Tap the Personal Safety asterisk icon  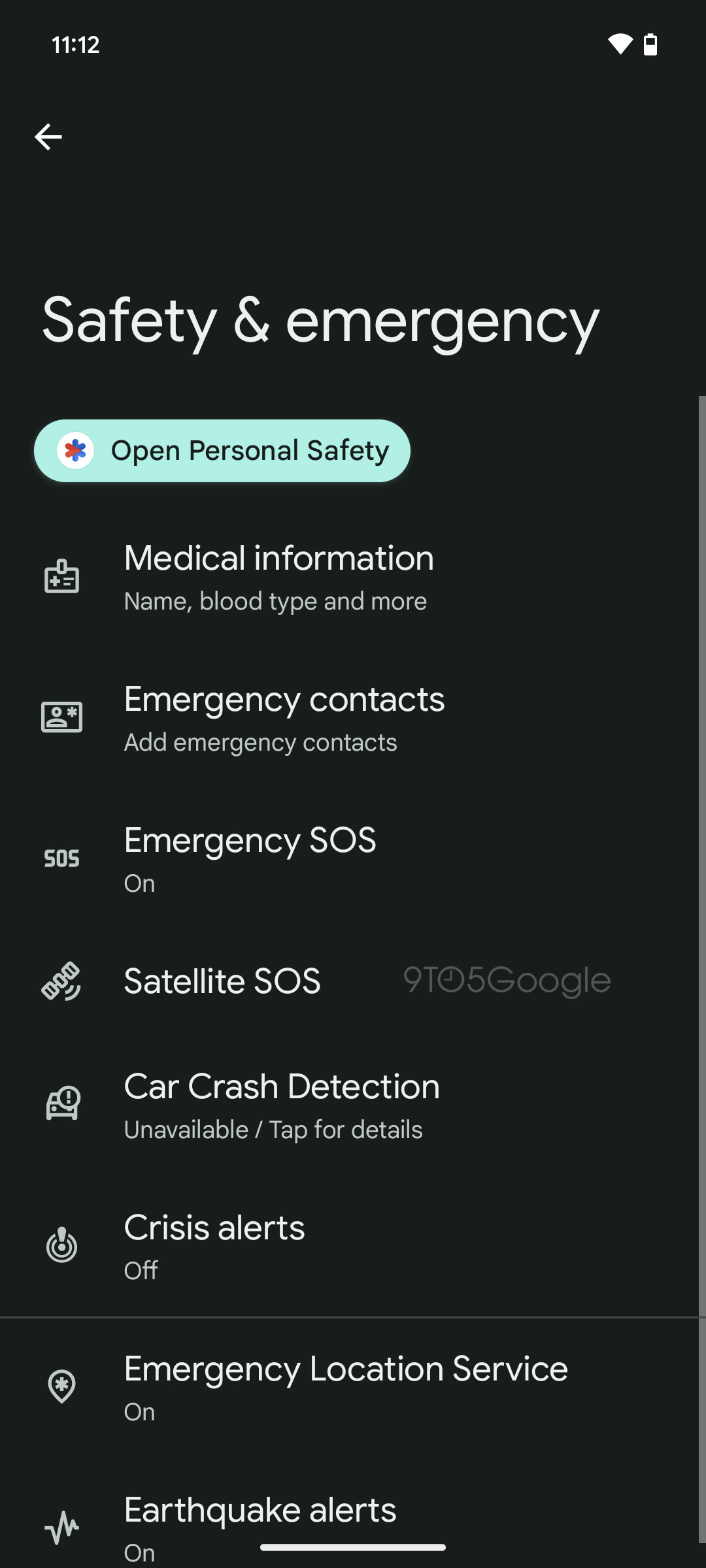76,450
